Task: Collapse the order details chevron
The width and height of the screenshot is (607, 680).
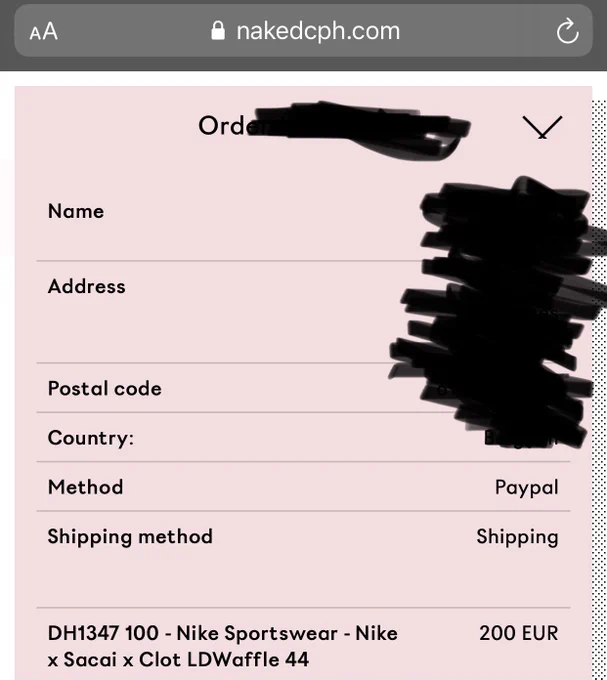Action: pos(542,127)
